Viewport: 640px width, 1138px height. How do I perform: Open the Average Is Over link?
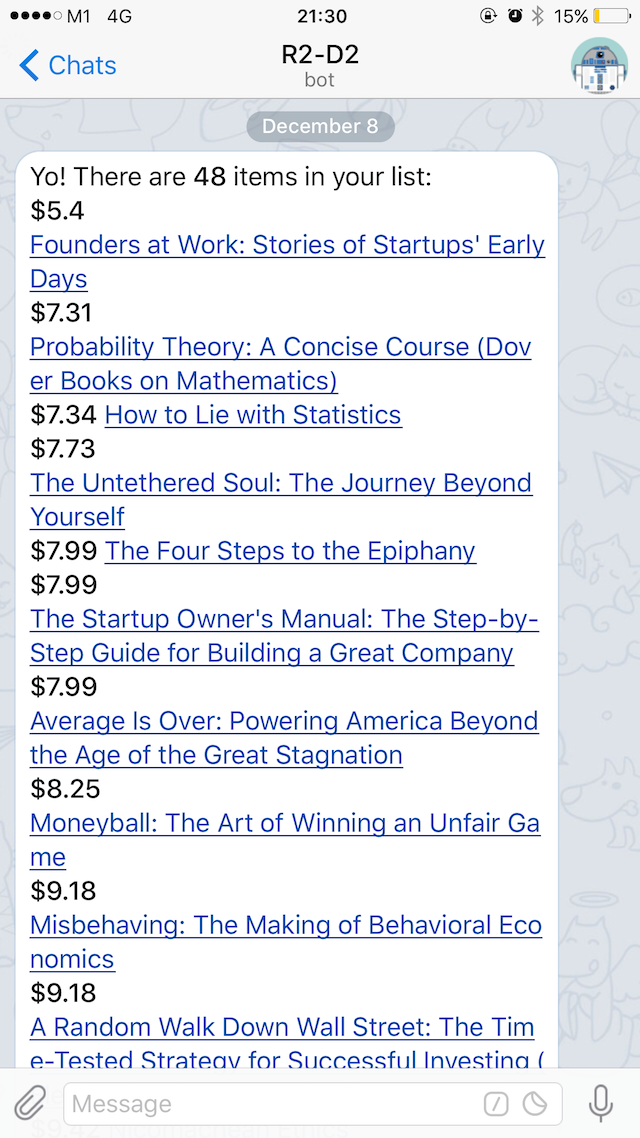[284, 738]
